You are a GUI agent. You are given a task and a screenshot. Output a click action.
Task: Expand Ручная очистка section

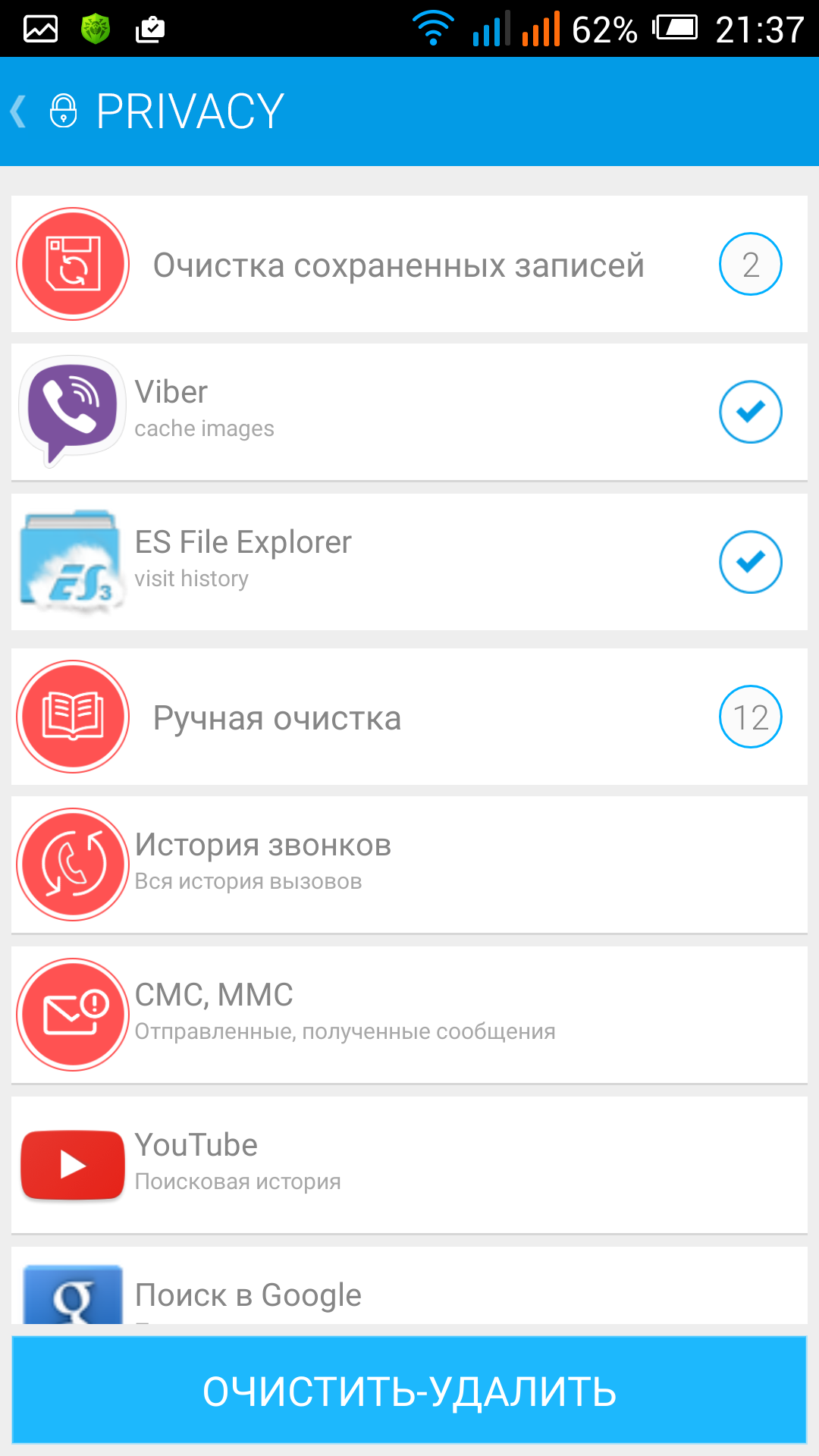[x=399, y=717]
